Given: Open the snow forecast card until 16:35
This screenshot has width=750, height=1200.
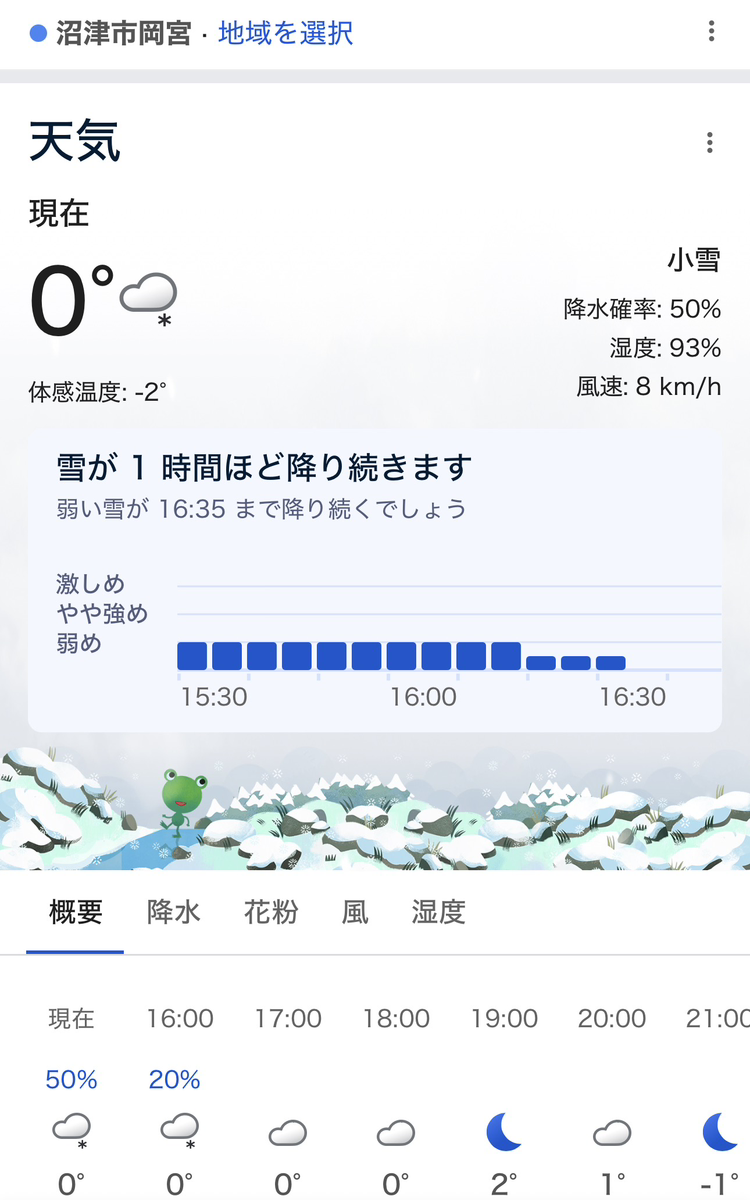Looking at the screenshot, I should [x=375, y=580].
